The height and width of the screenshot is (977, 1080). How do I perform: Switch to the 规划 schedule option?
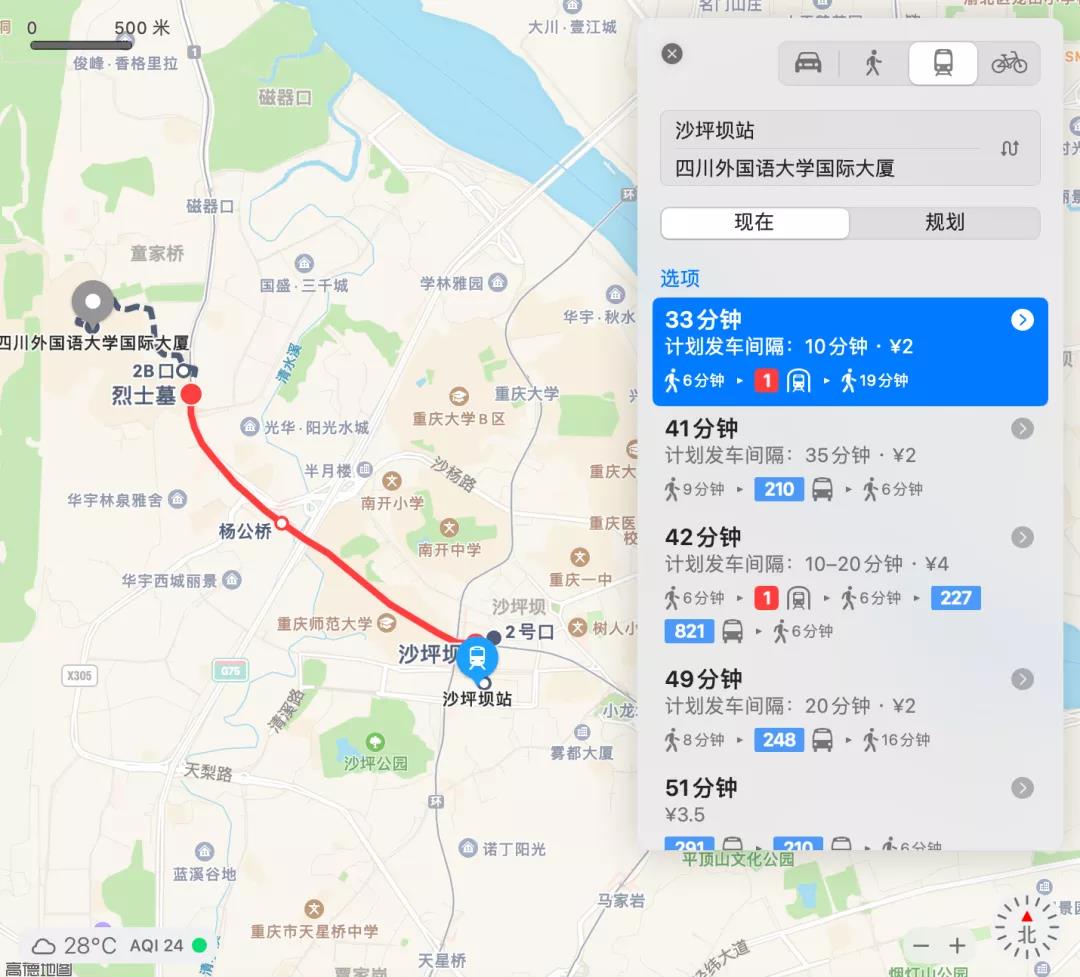coord(944,222)
